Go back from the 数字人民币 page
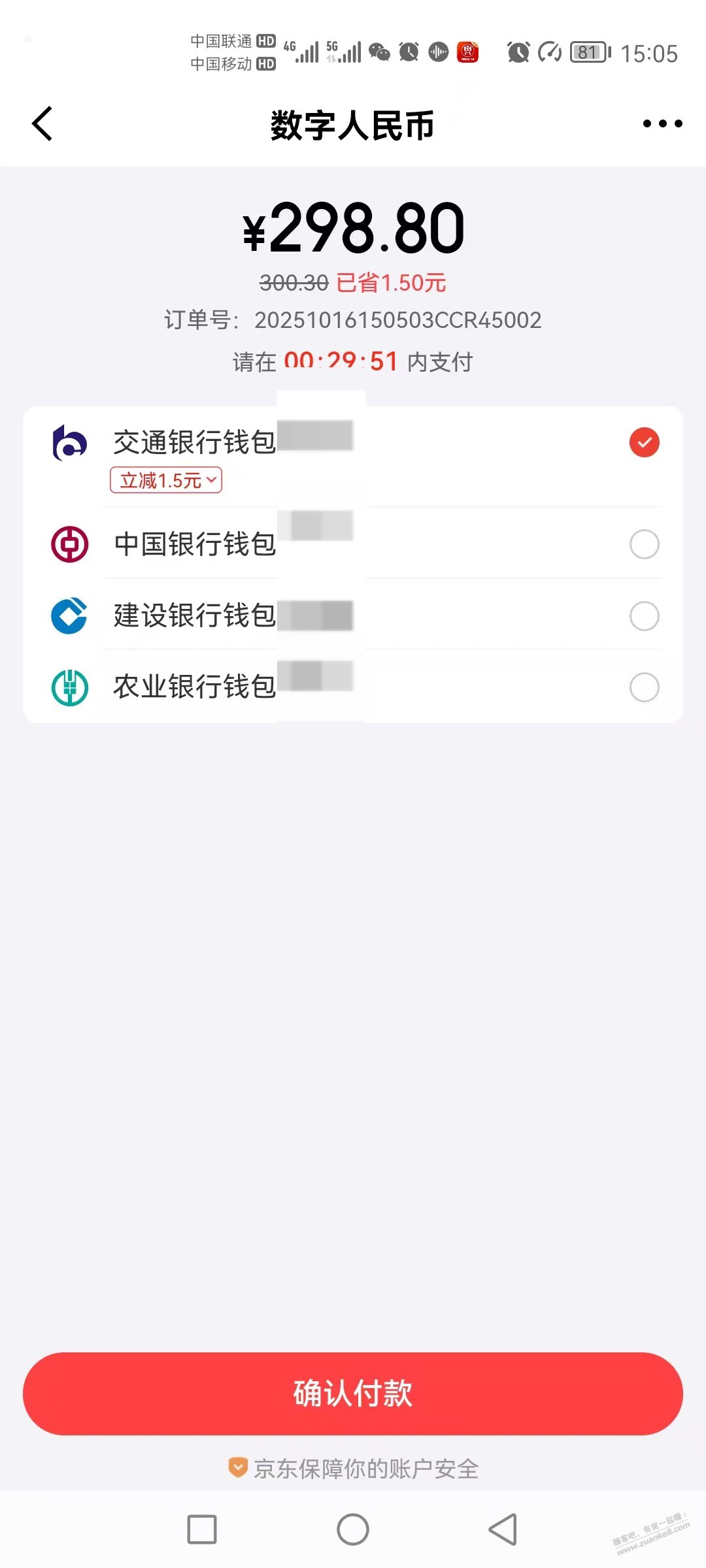 click(x=42, y=123)
